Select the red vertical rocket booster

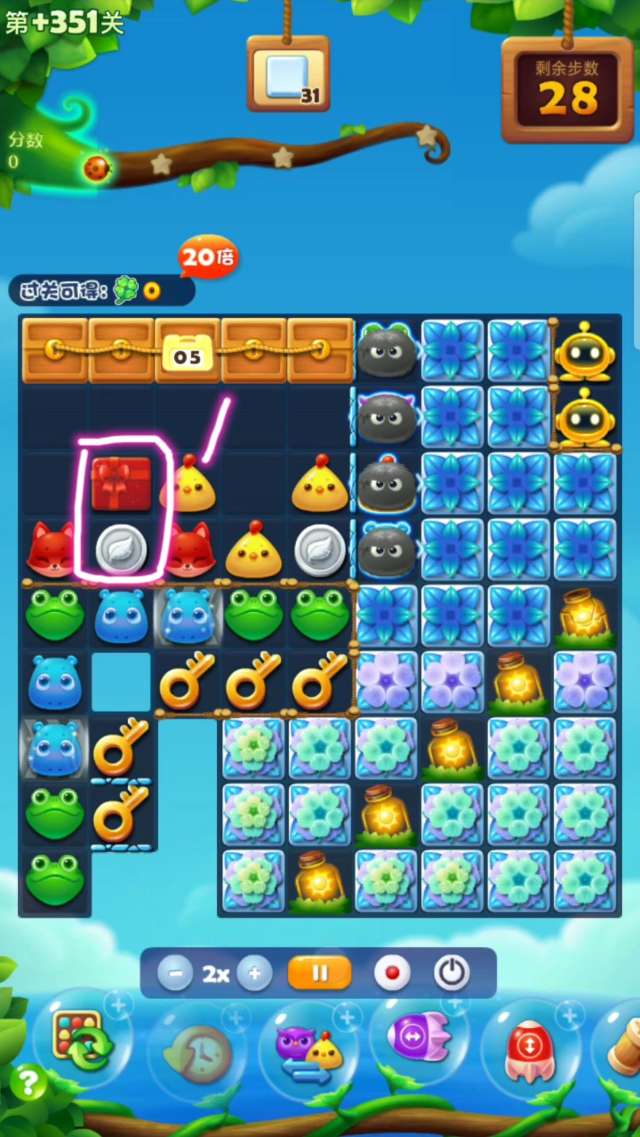528,1050
